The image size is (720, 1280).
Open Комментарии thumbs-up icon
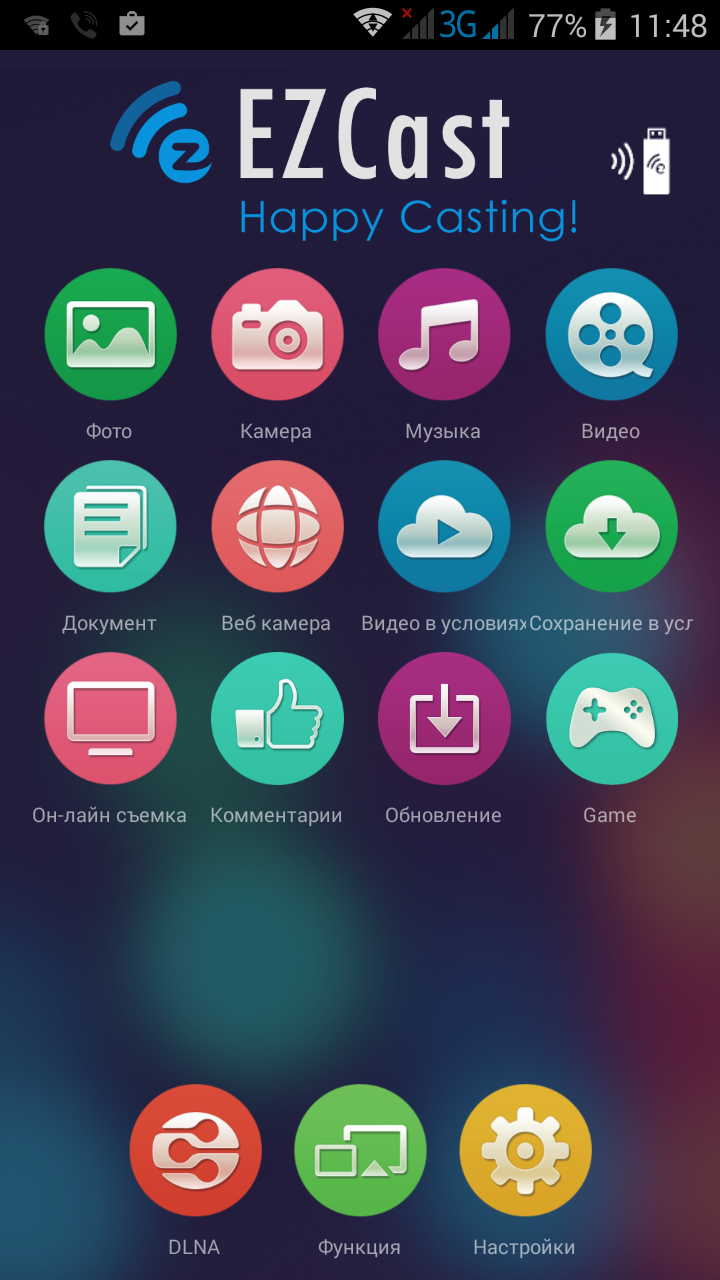[277, 719]
